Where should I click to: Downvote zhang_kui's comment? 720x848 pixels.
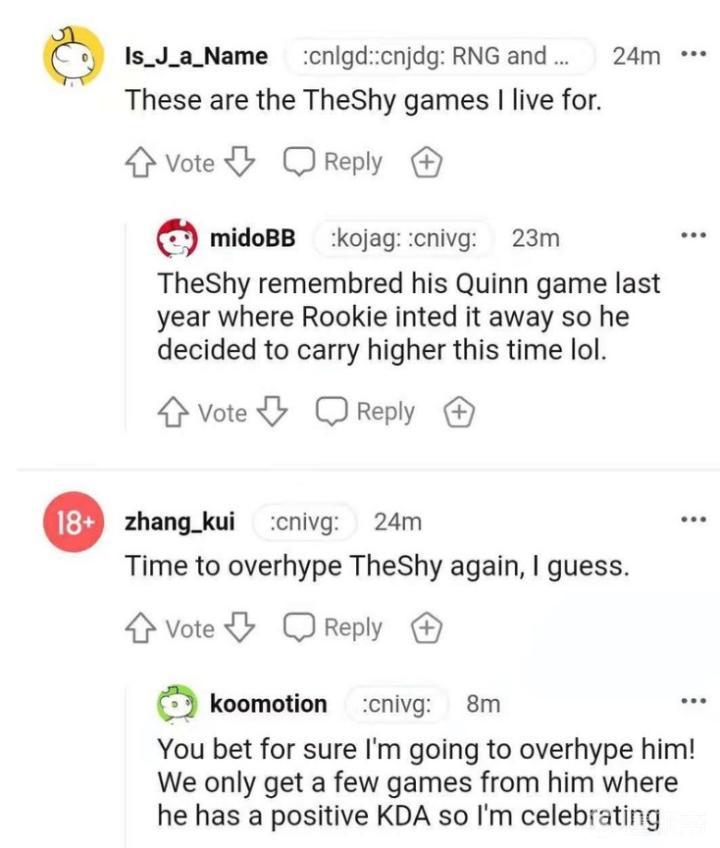(x=239, y=628)
